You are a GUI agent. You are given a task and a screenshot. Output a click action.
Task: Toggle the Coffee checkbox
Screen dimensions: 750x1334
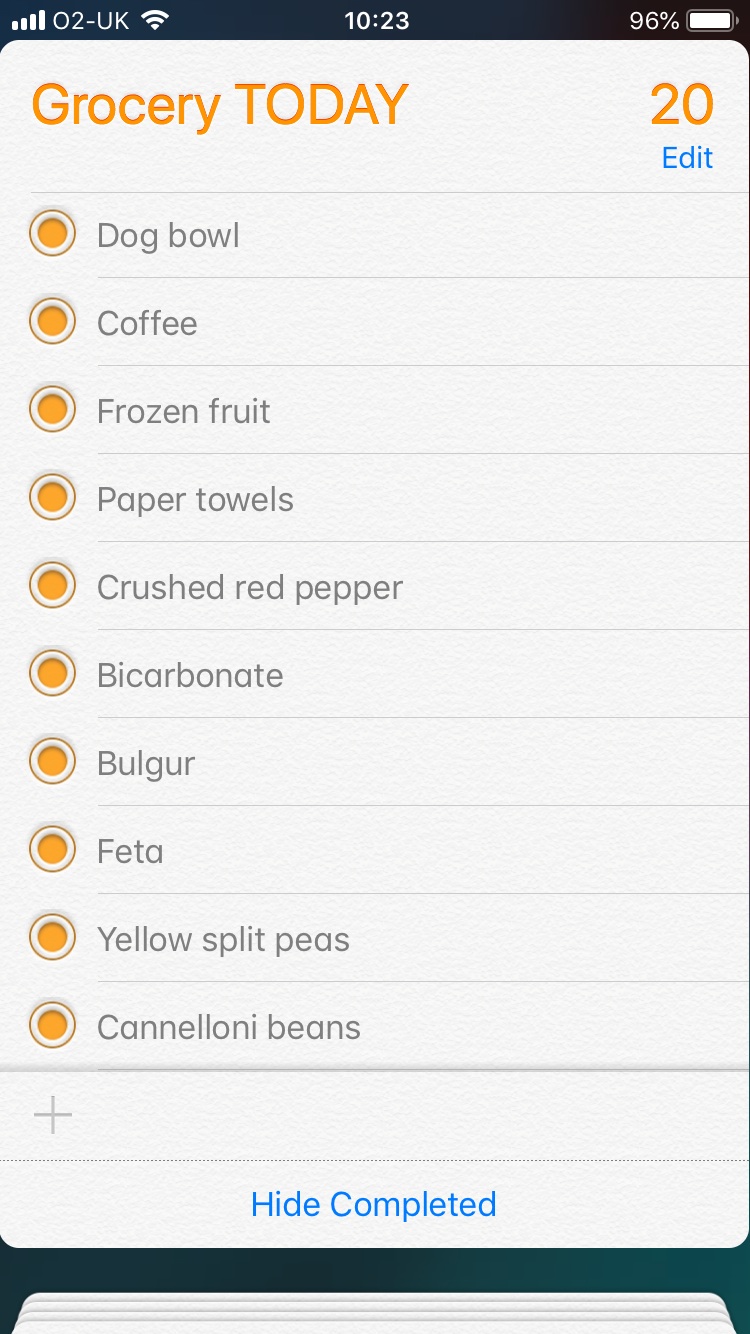pos(53,322)
